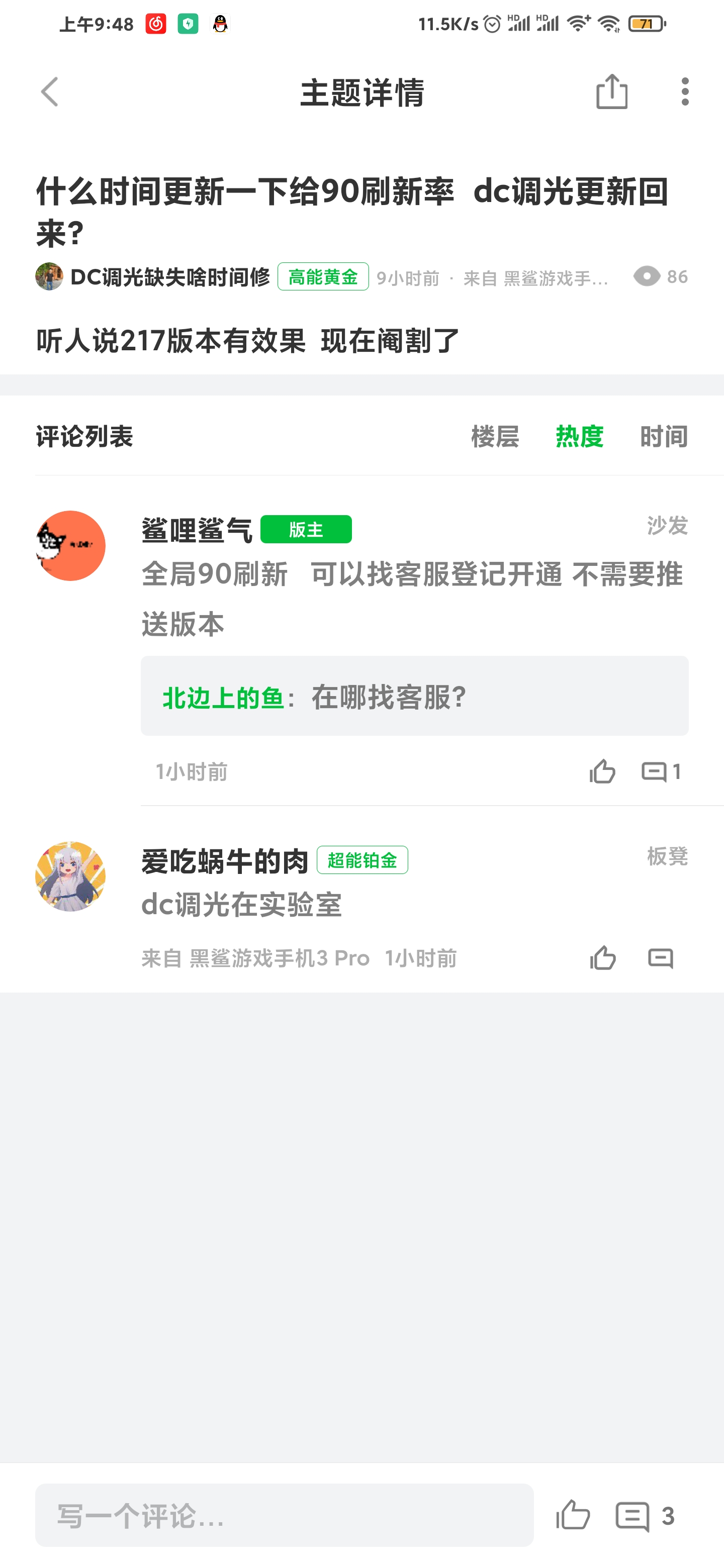
Task: Open the reply from 北边上的鱼
Action: click(414, 697)
